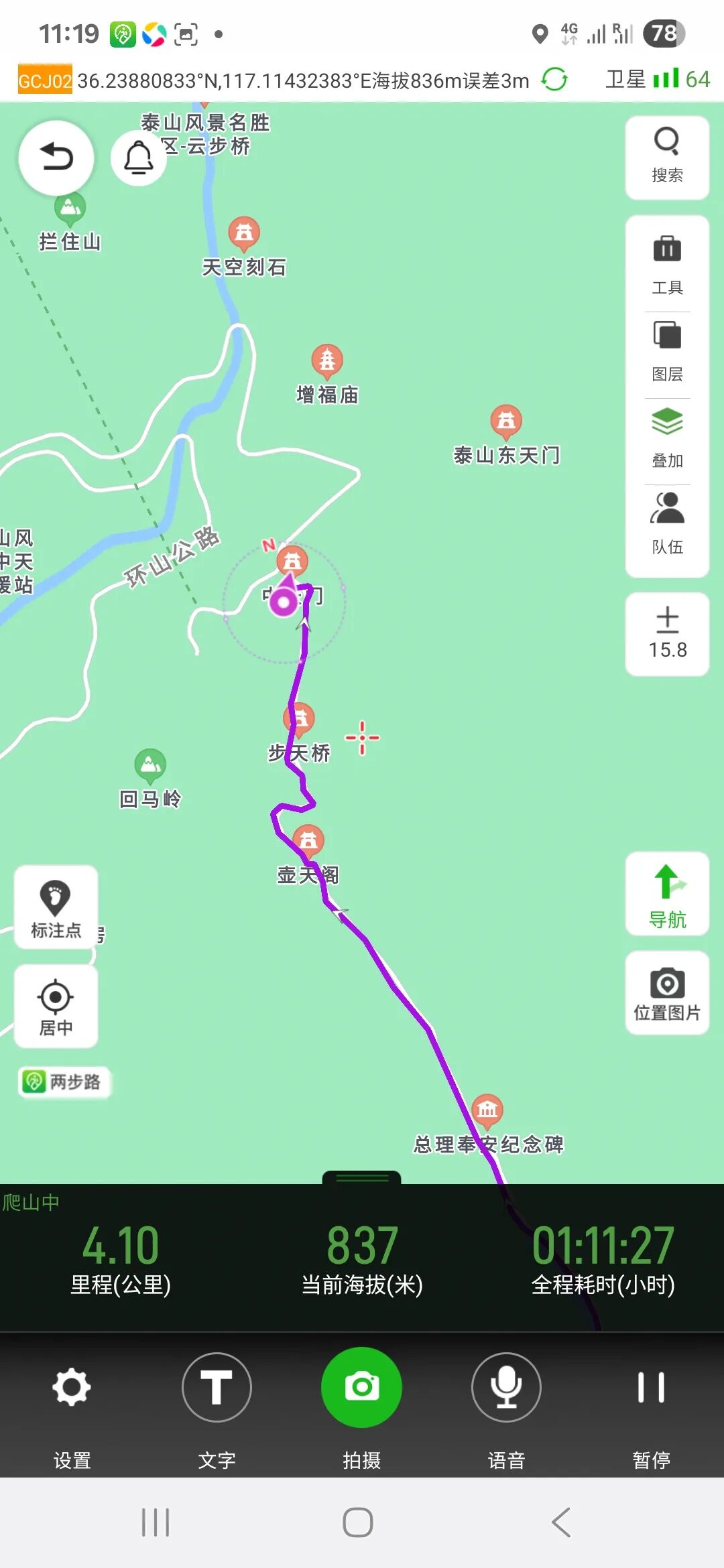
Task: Refresh the GPS coordinates
Action: [554, 80]
